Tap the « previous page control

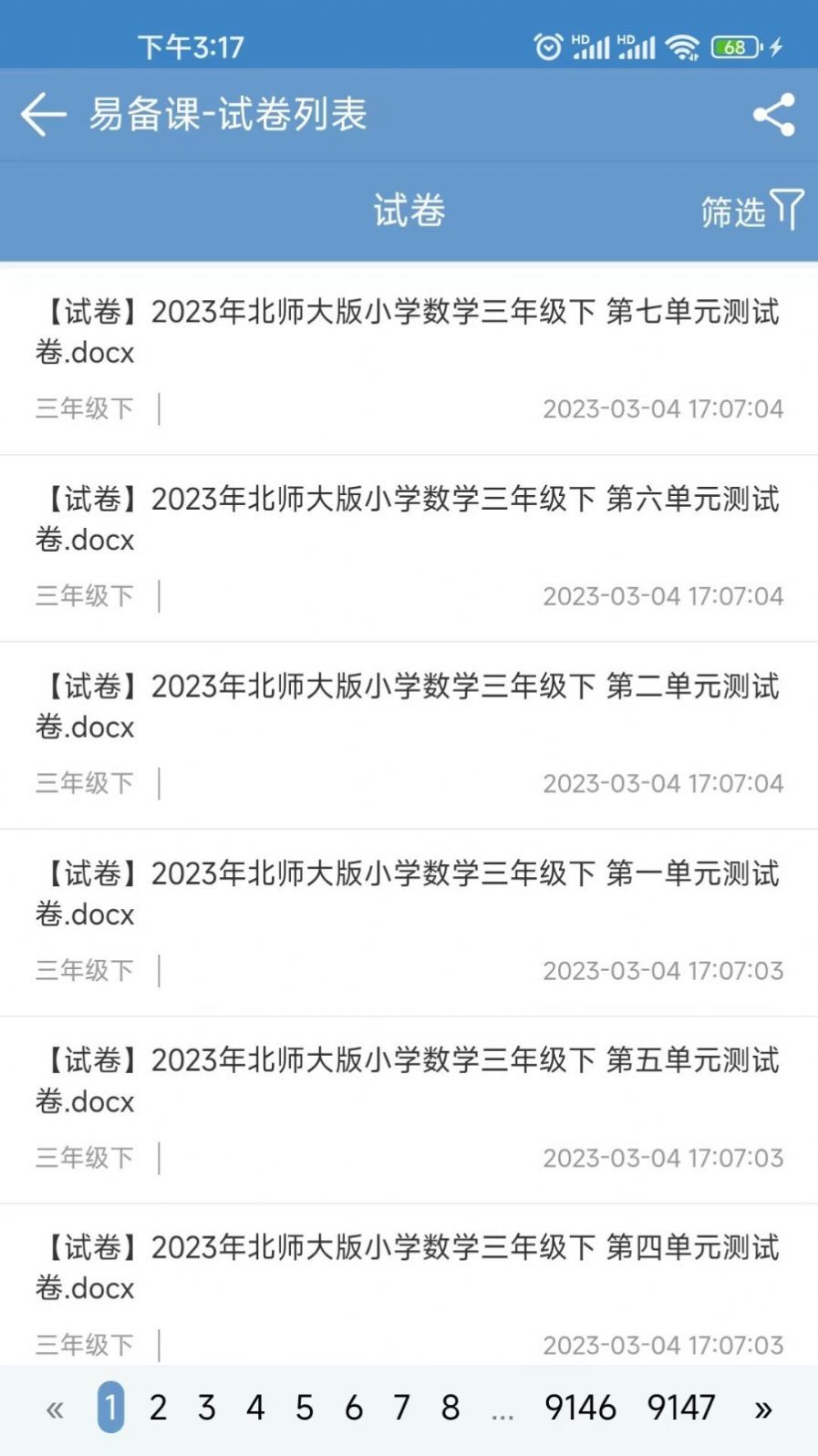click(x=57, y=1408)
